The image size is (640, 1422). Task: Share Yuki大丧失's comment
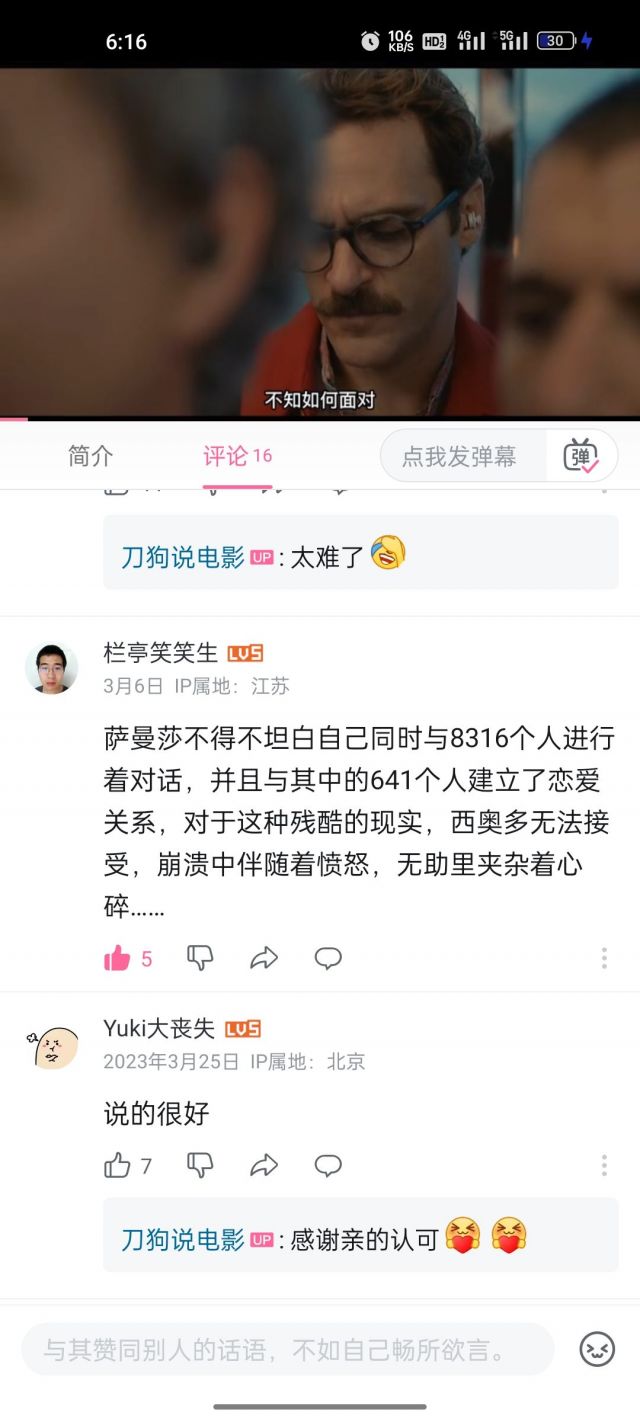263,1165
